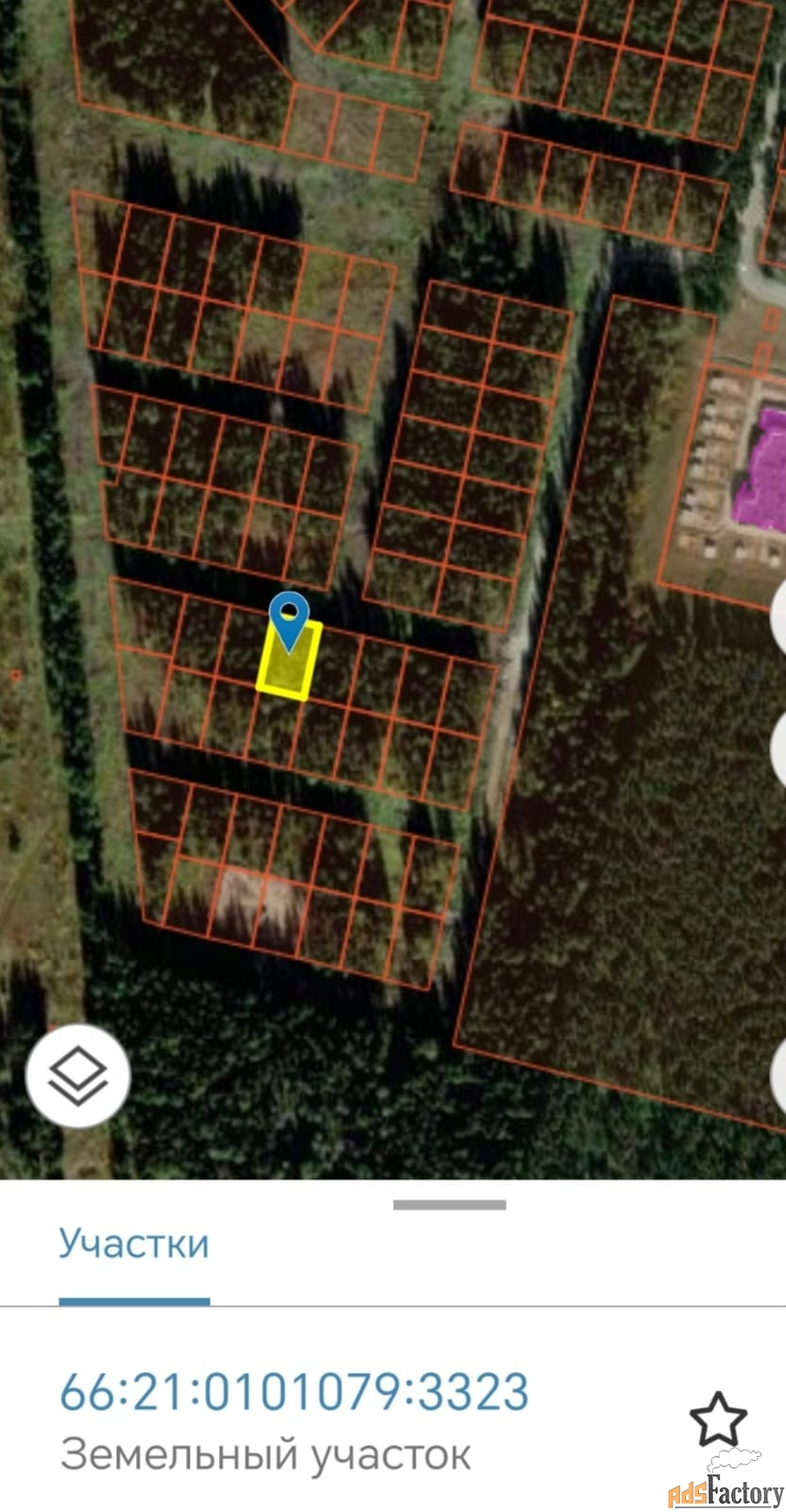Add parcel 66:21:0101079:3323 to favorites
The width and height of the screenshot is (786, 1512).
(x=717, y=1419)
